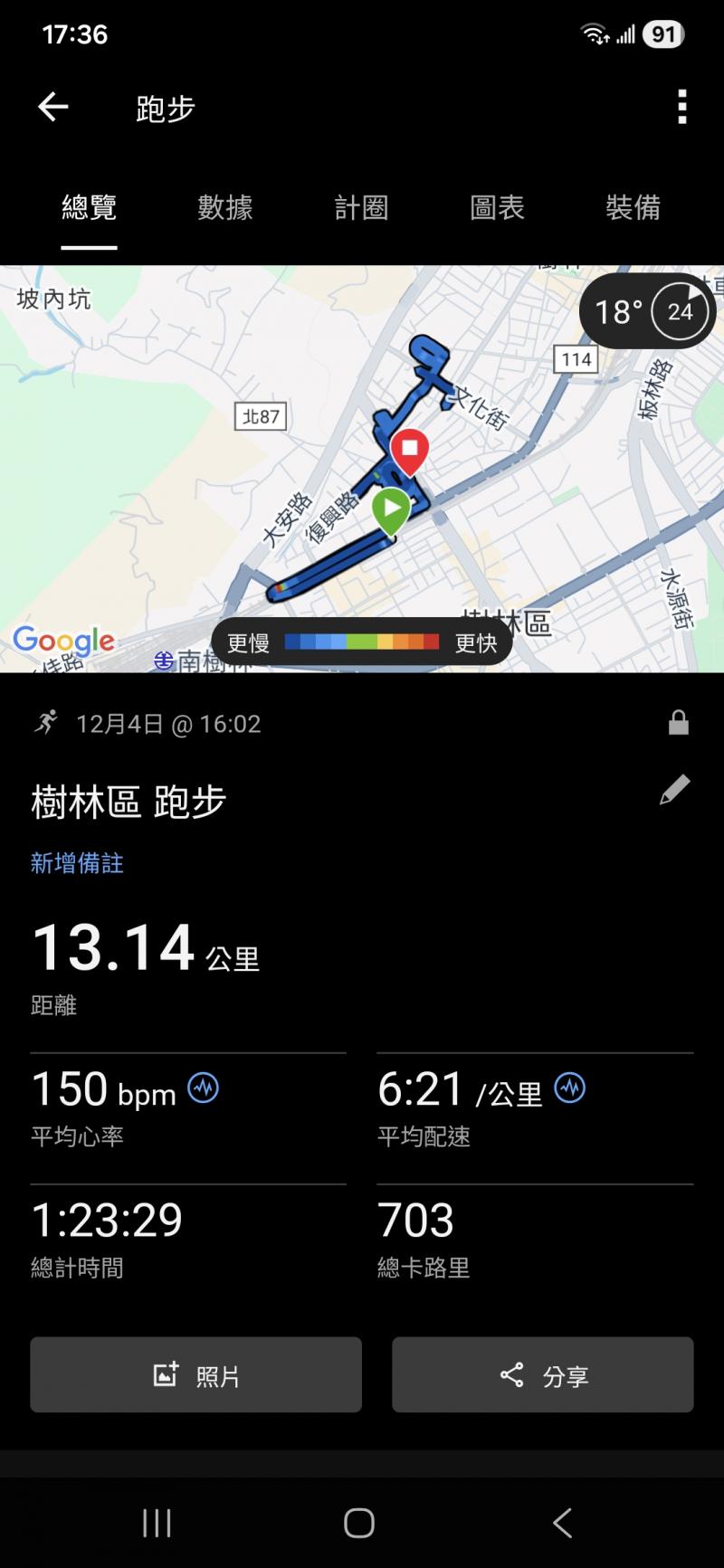Switch to the 計圈 tab

point(361,208)
